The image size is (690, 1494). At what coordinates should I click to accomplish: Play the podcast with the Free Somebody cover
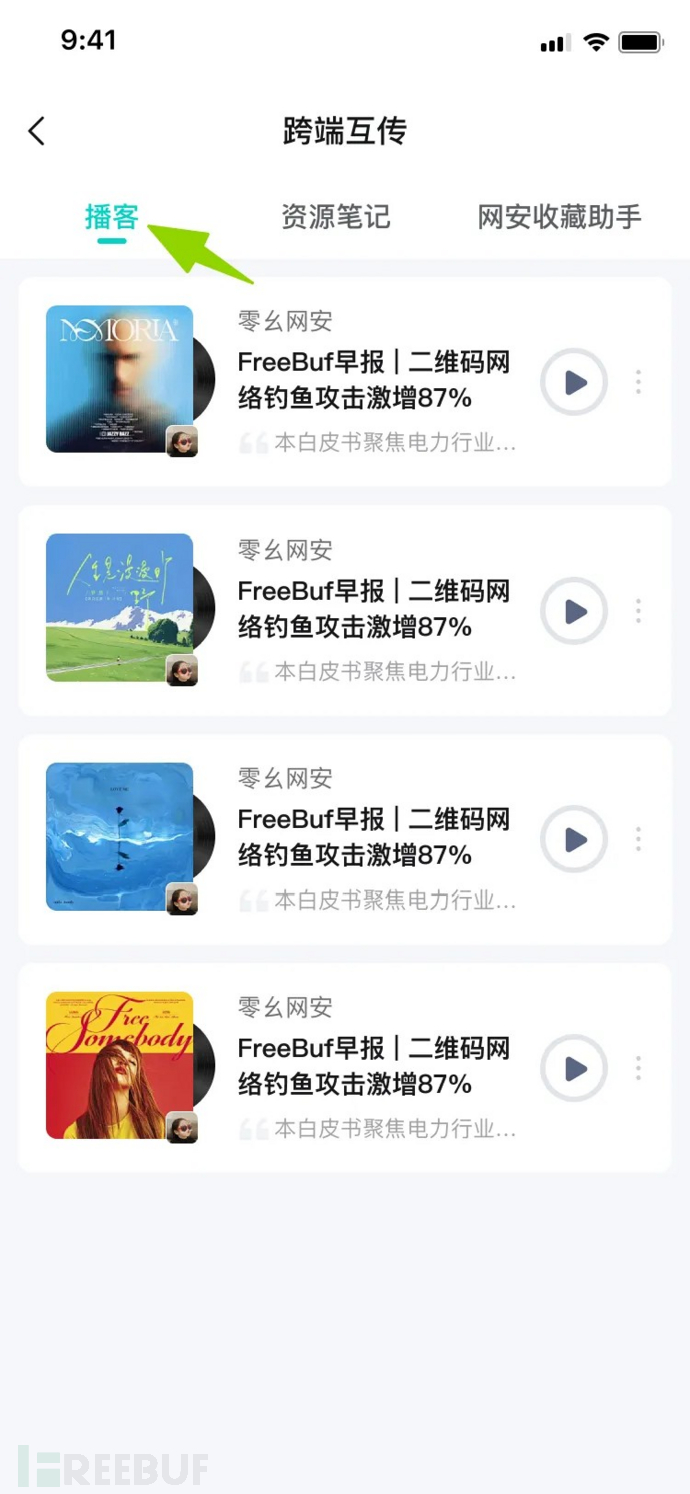(x=574, y=1069)
